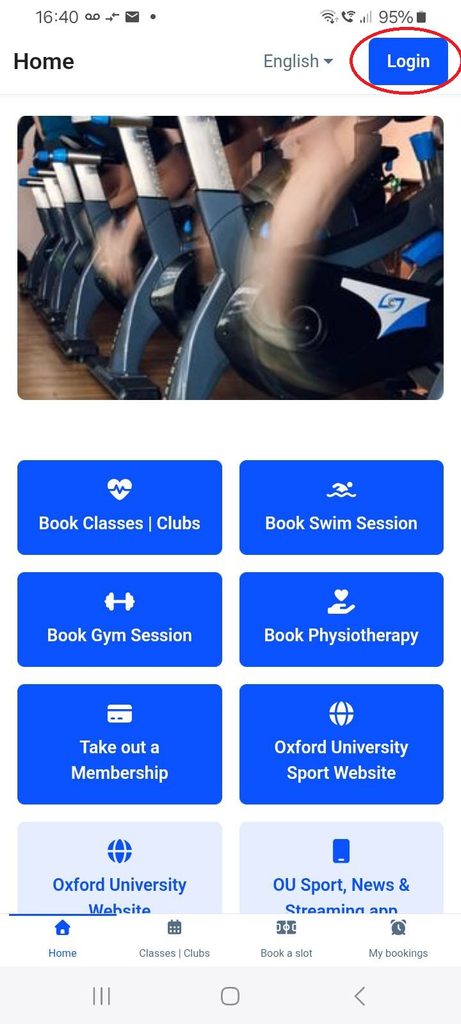Choose Book Gym Session
This screenshot has width=461, height=1024.
coord(119,619)
